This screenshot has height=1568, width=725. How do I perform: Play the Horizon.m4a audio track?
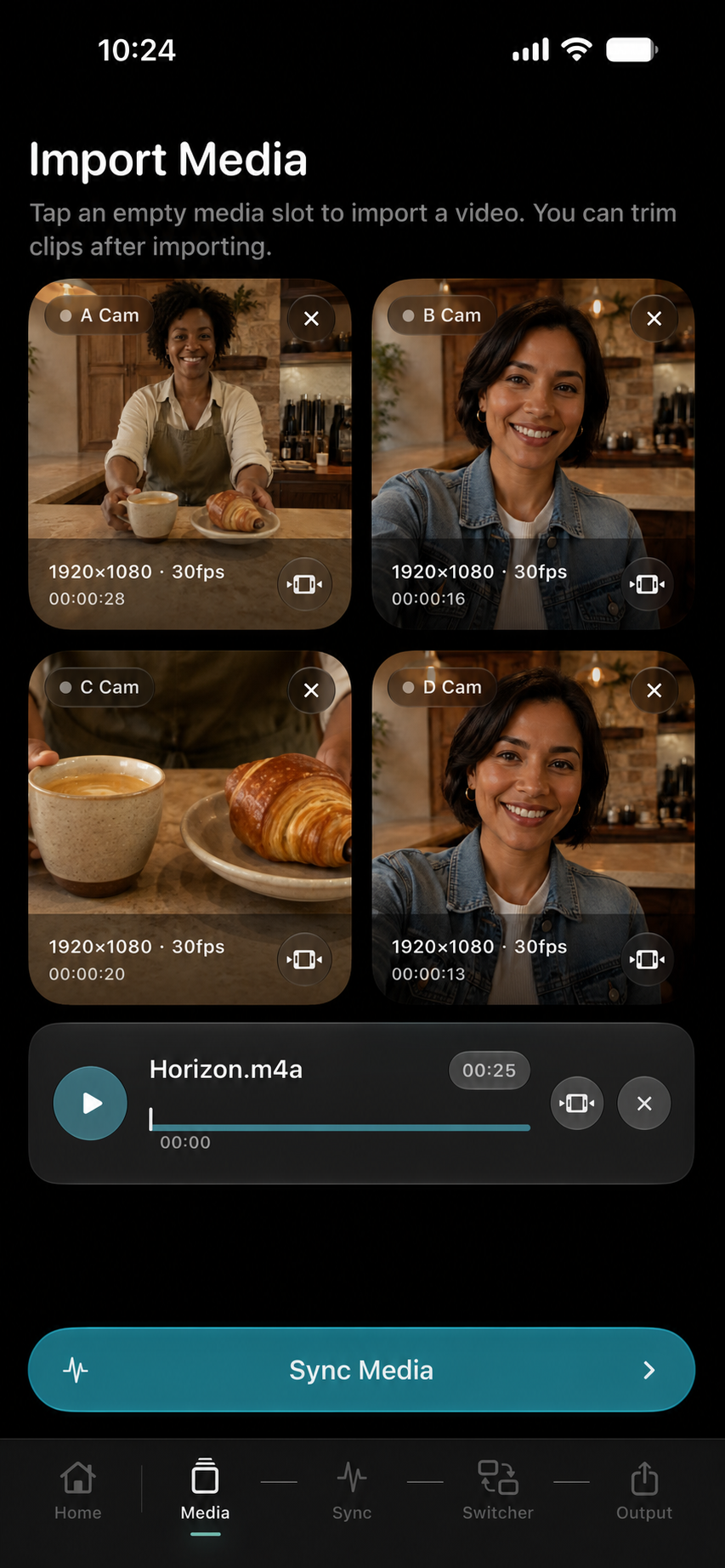click(90, 1103)
